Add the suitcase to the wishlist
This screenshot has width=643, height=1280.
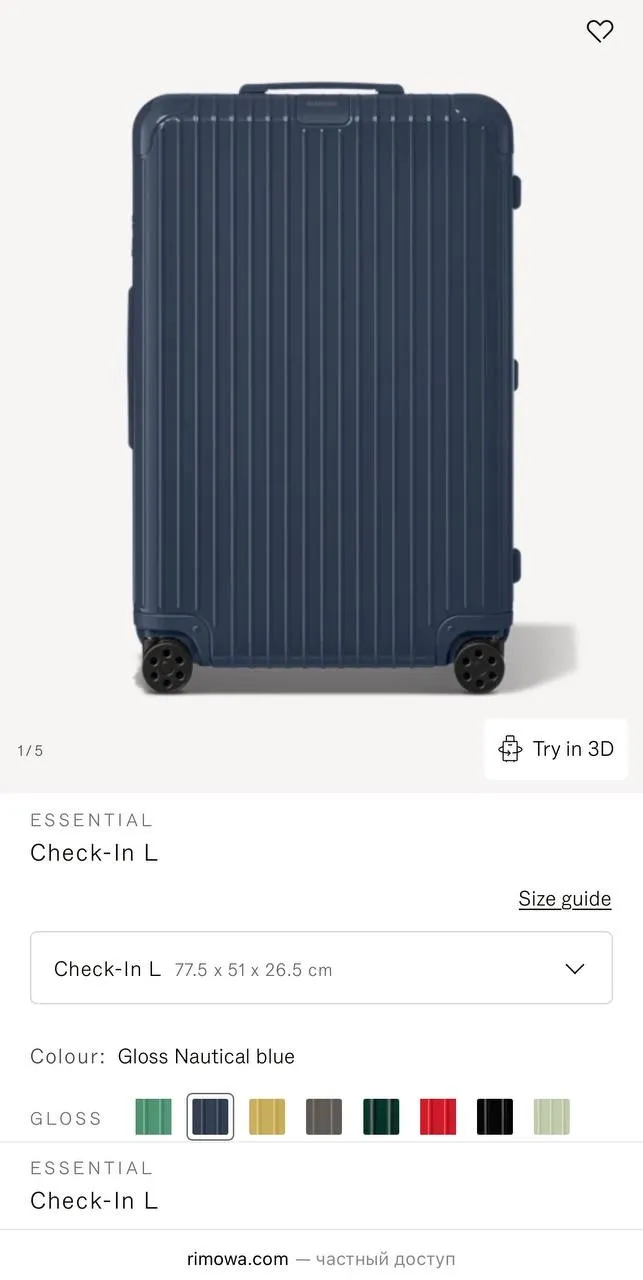pos(599,31)
